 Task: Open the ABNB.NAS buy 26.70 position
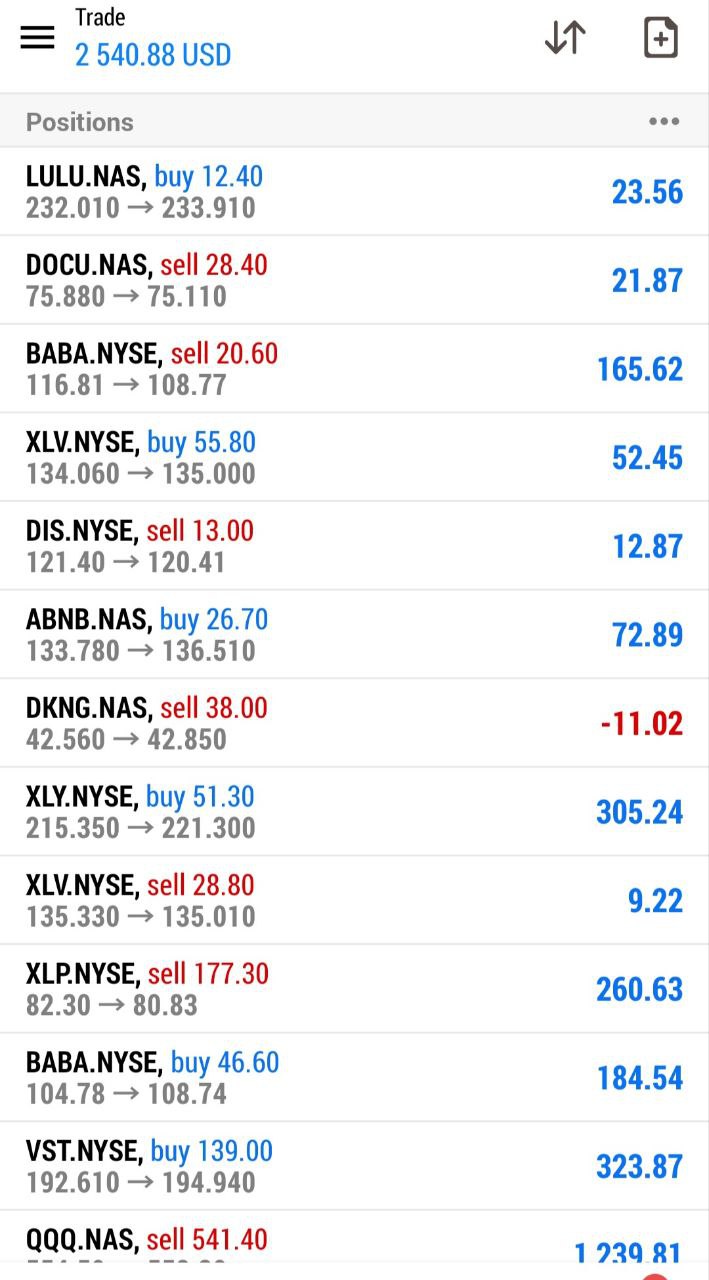point(354,635)
